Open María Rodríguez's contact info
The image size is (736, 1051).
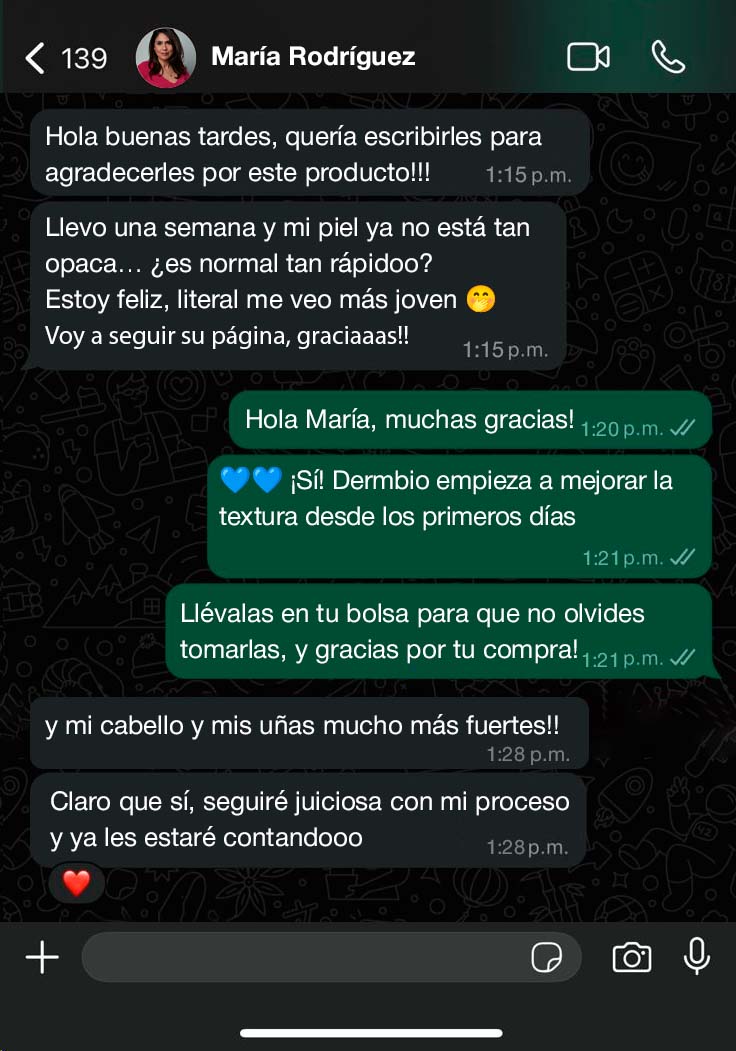tap(312, 57)
